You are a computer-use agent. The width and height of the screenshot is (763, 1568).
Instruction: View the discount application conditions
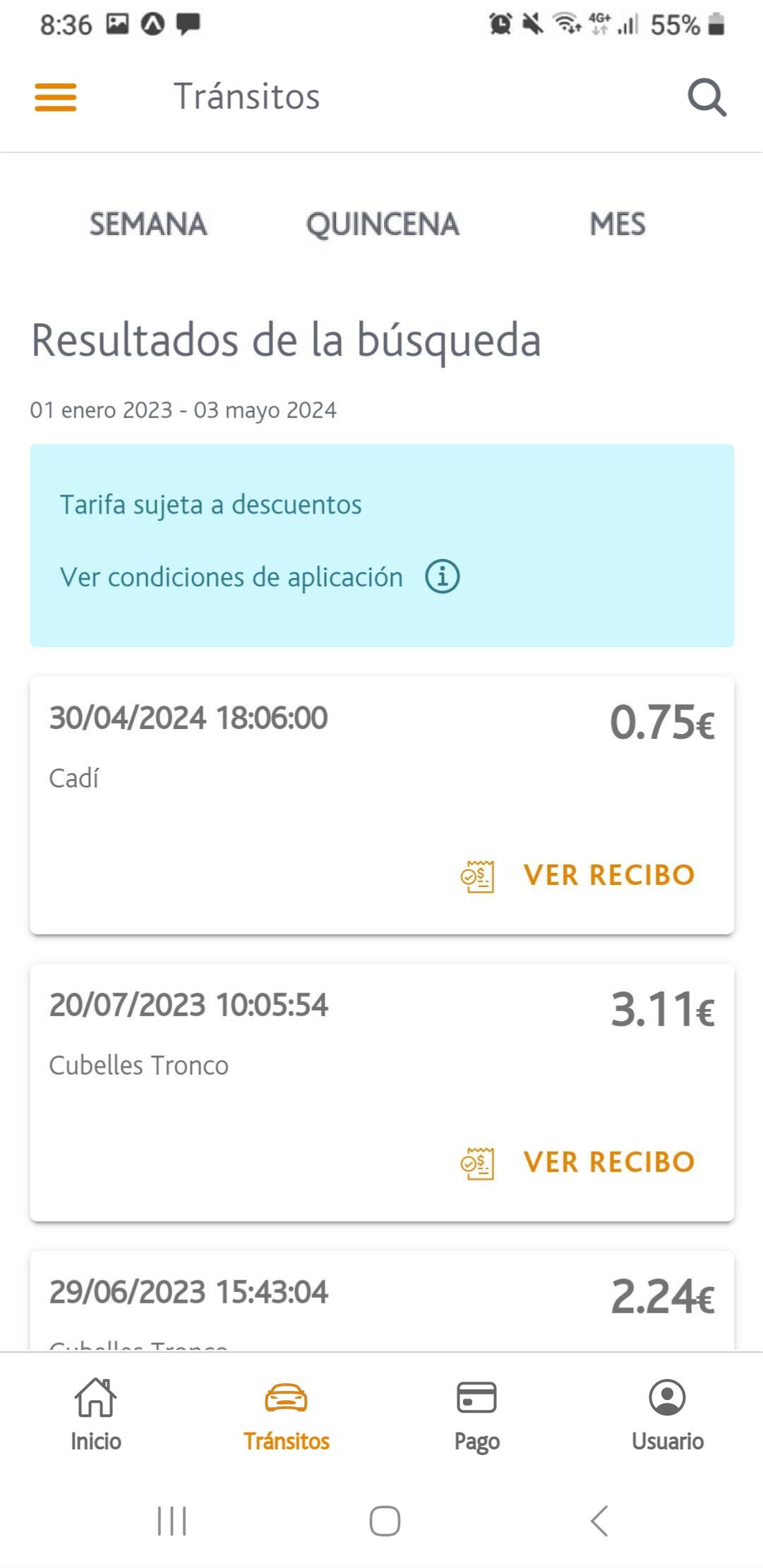(260, 577)
